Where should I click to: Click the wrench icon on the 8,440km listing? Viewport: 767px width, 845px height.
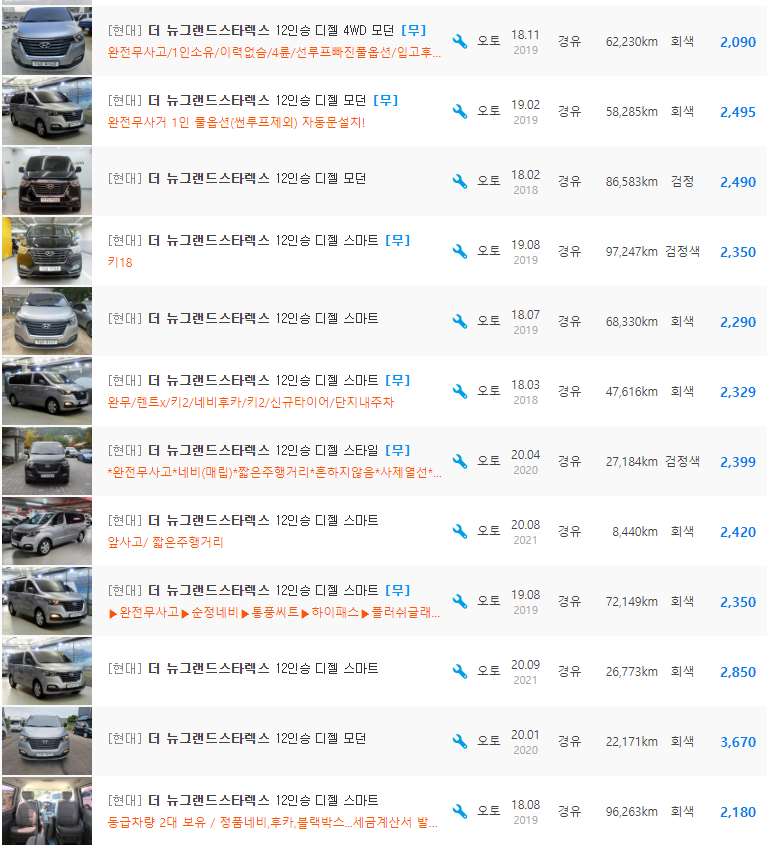click(461, 530)
